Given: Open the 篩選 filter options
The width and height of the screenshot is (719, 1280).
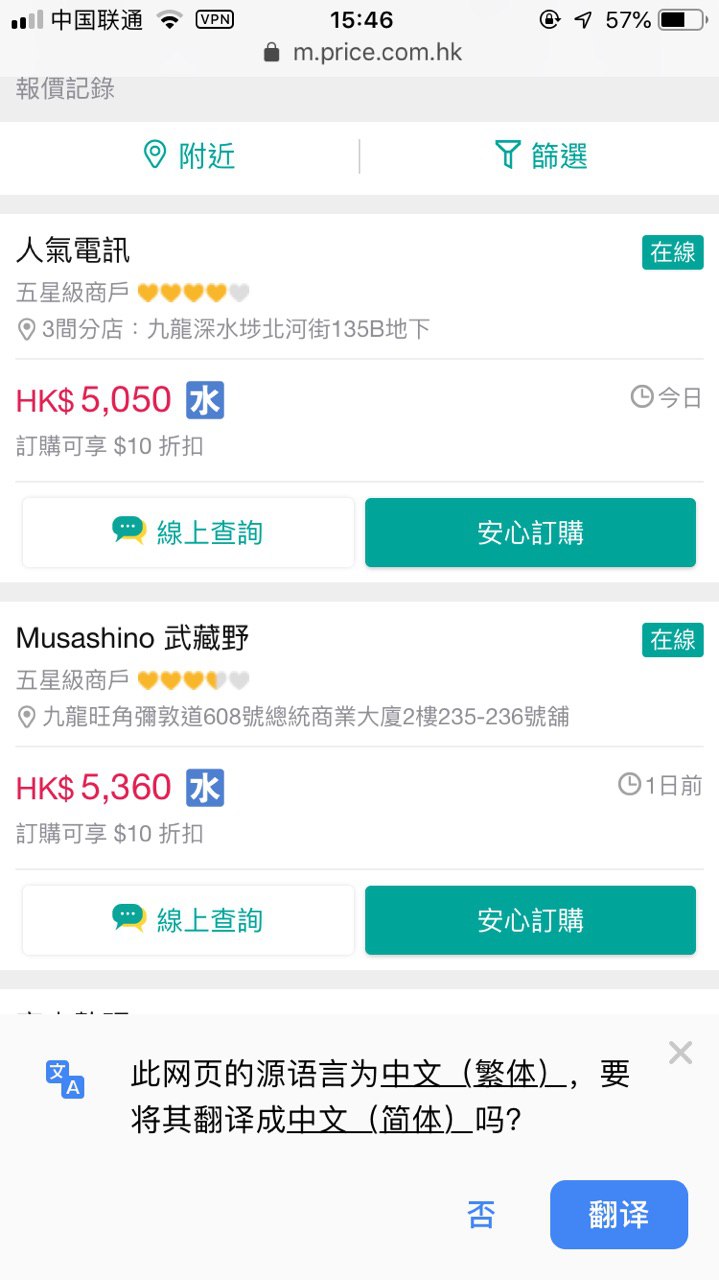Looking at the screenshot, I should coord(541,156).
